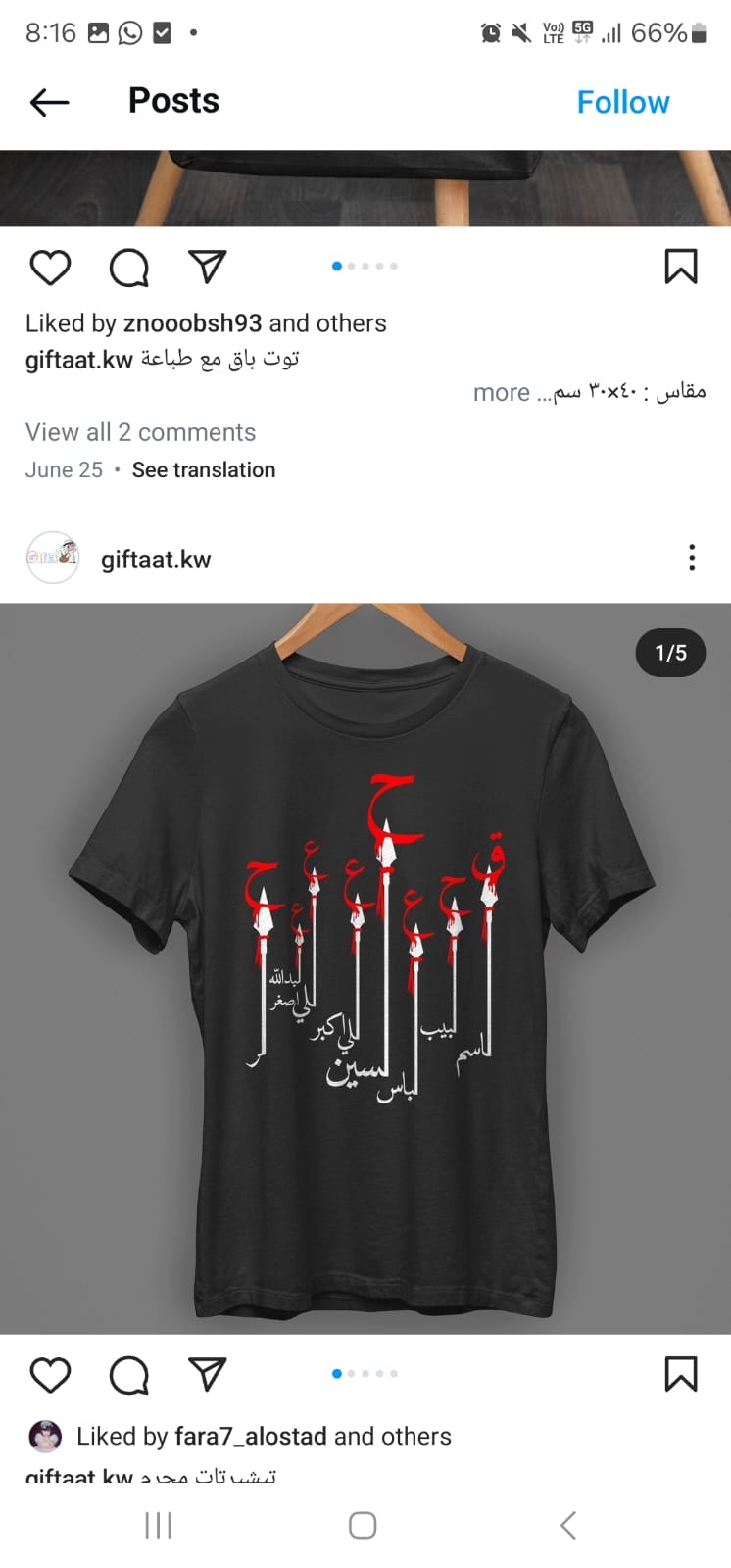Screen dimensions: 731x1568
Task: Share the tote bag post
Action: pos(207,267)
